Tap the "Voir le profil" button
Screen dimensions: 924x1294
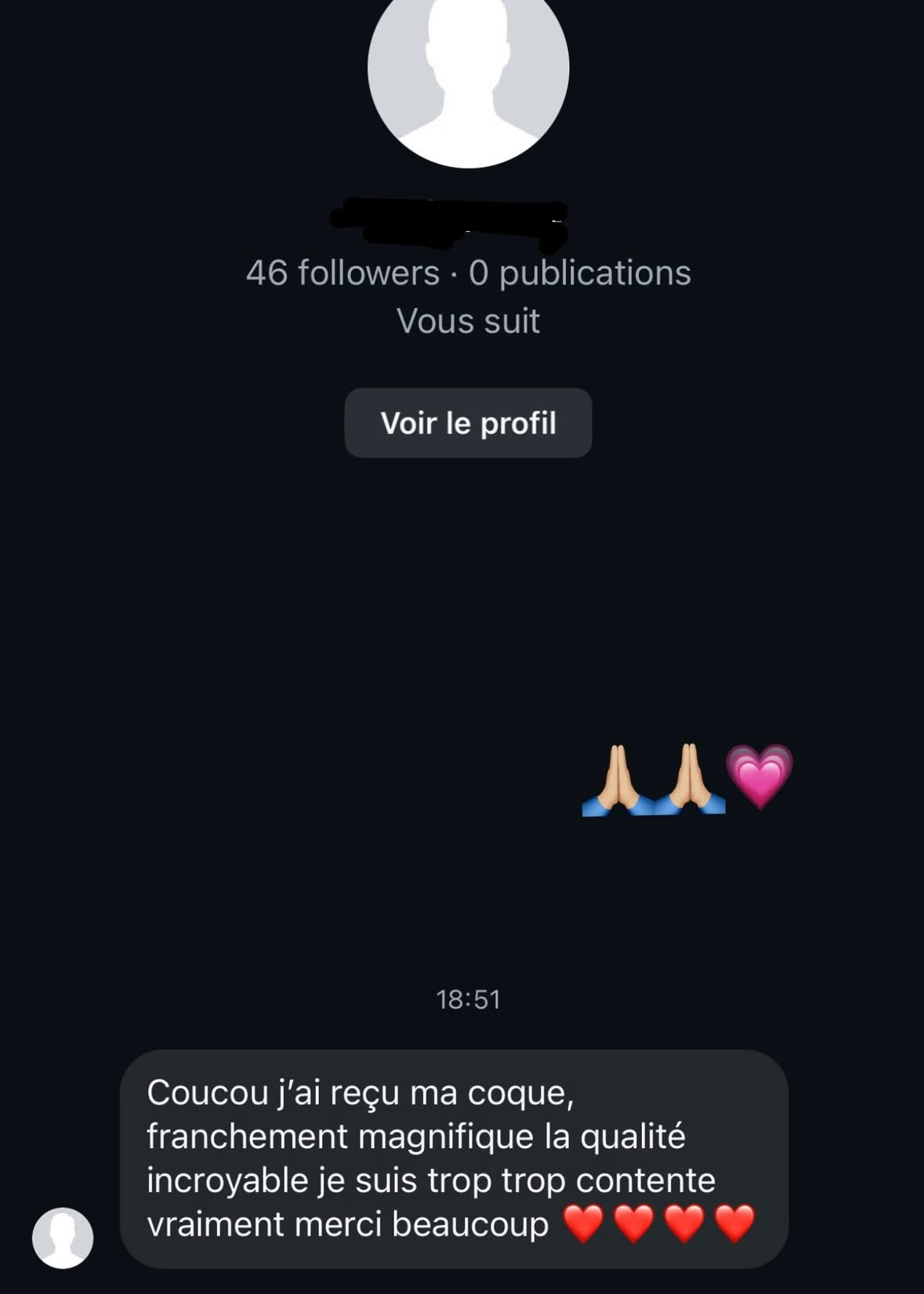[x=468, y=423]
